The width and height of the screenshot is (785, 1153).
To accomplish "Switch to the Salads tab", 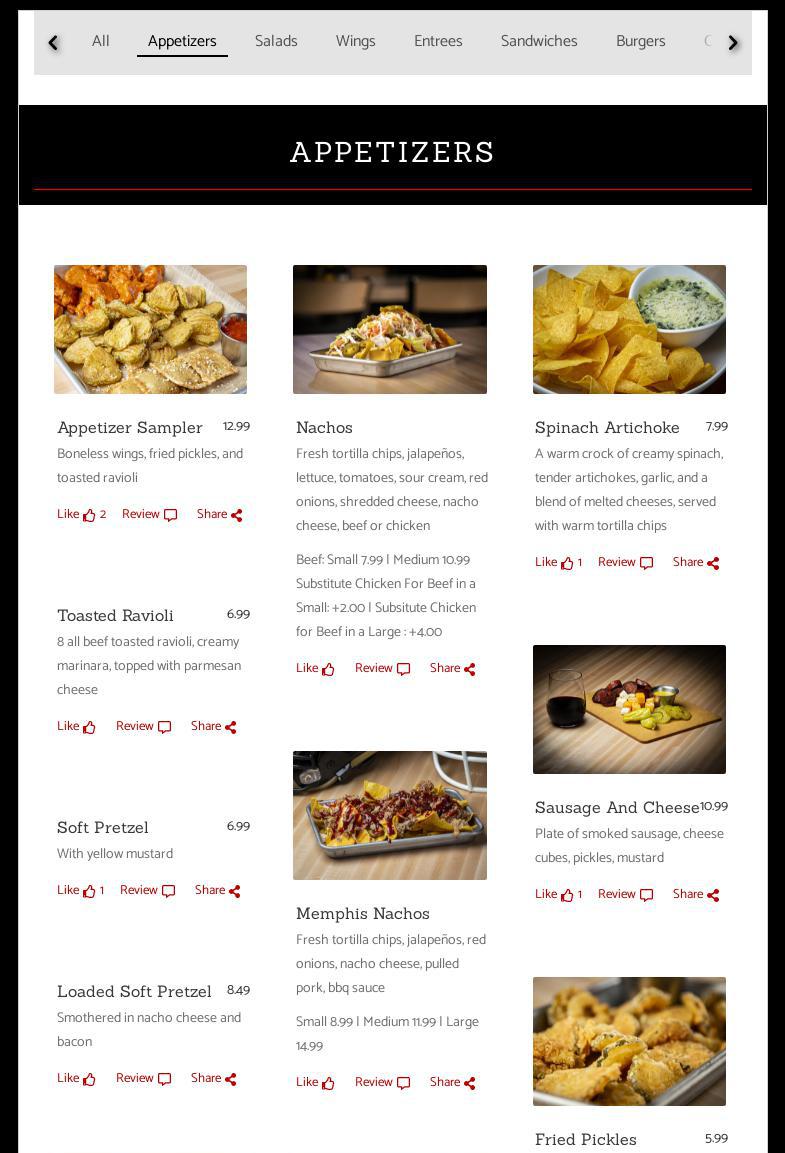I will [276, 41].
